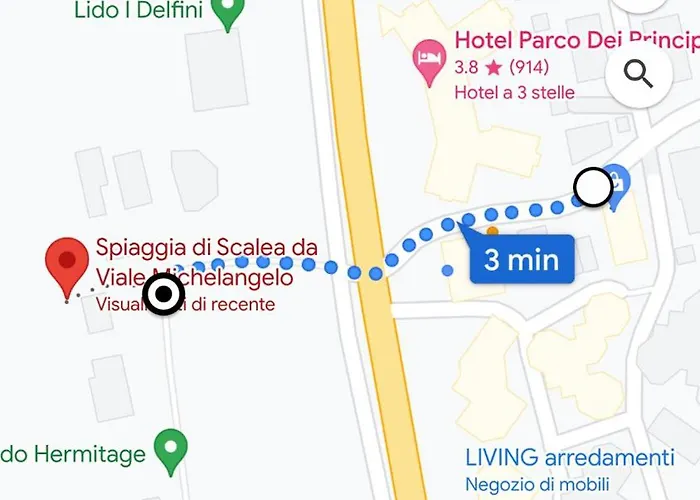This screenshot has width=700, height=500.
Task: Select the Hermitage green map pin
Action: pos(172,451)
